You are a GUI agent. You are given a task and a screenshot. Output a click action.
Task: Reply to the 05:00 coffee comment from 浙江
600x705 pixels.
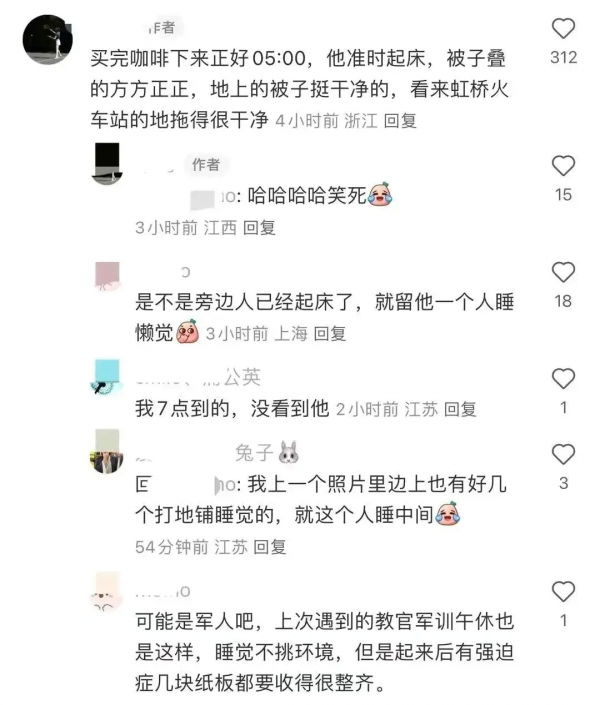[x=400, y=121]
